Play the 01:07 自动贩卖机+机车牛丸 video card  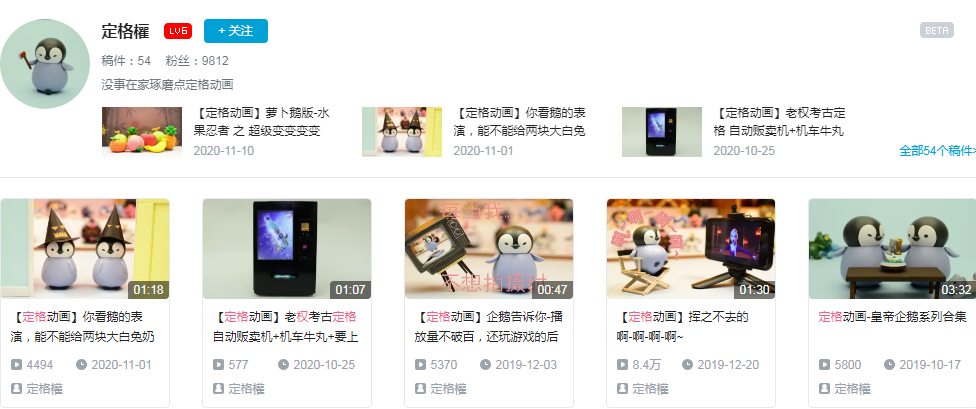(x=287, y=249)
